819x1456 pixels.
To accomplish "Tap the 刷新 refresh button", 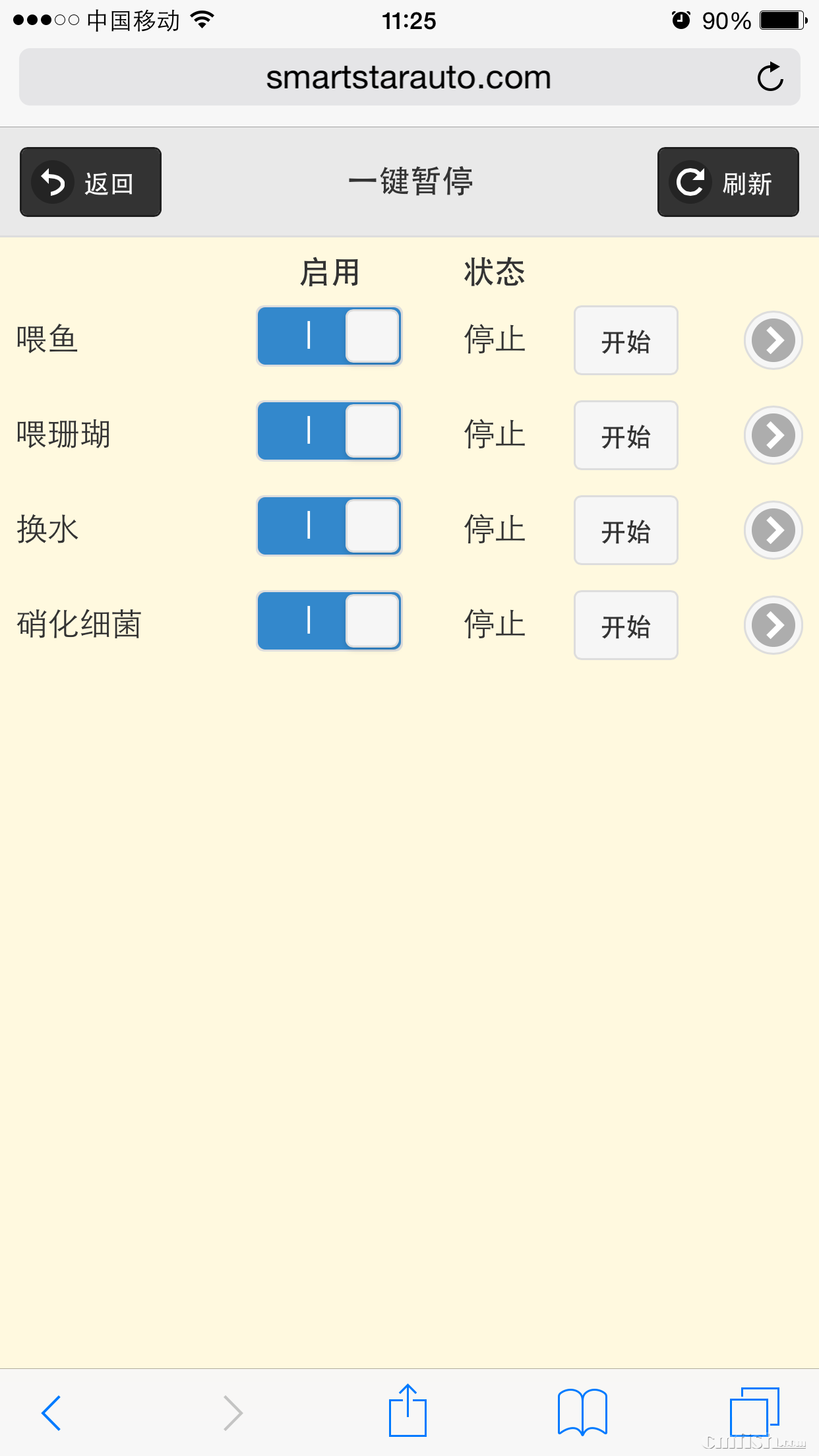I will tap(728, 182).
